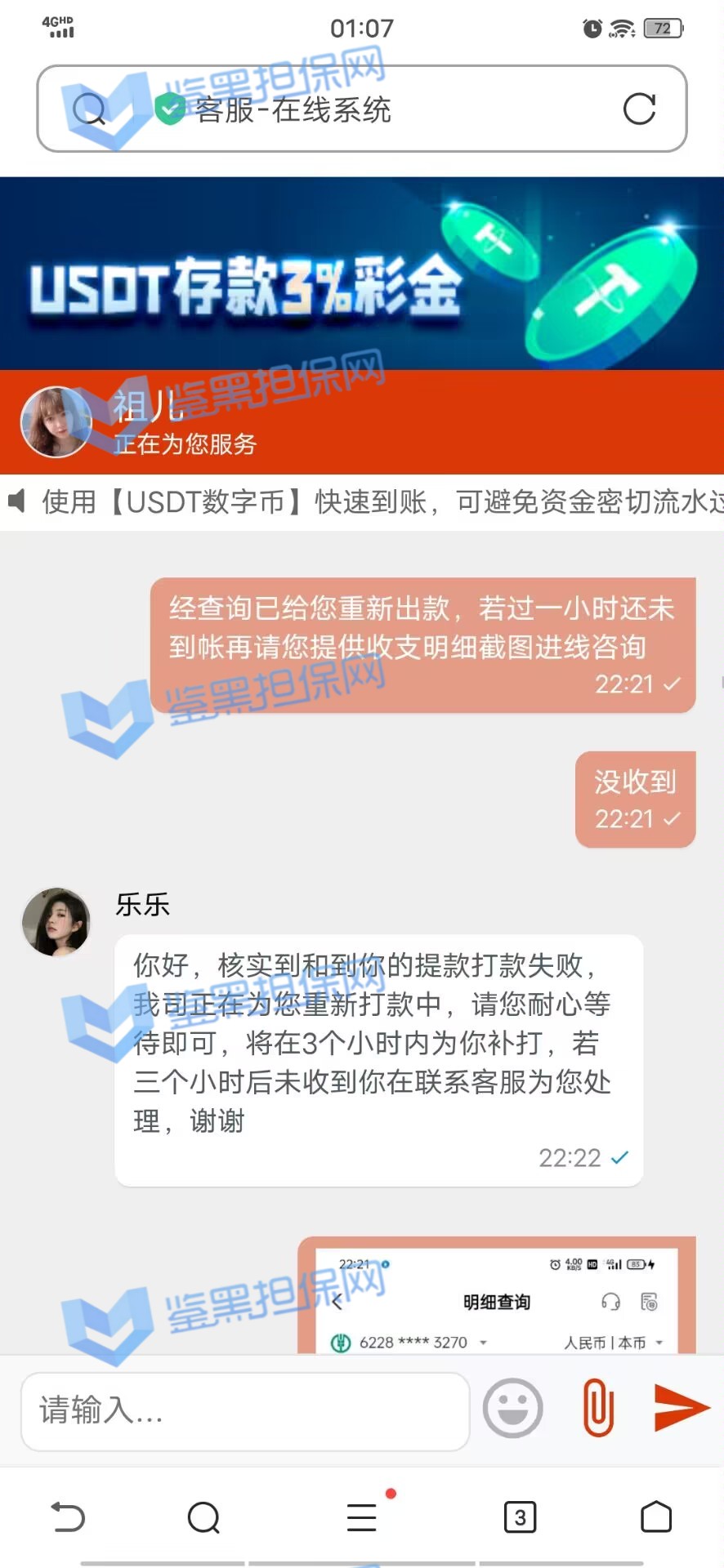The height and width of the screenshot is (1568, 724).
Task: Open the browser menu button
Action: tap(361, 1517)
